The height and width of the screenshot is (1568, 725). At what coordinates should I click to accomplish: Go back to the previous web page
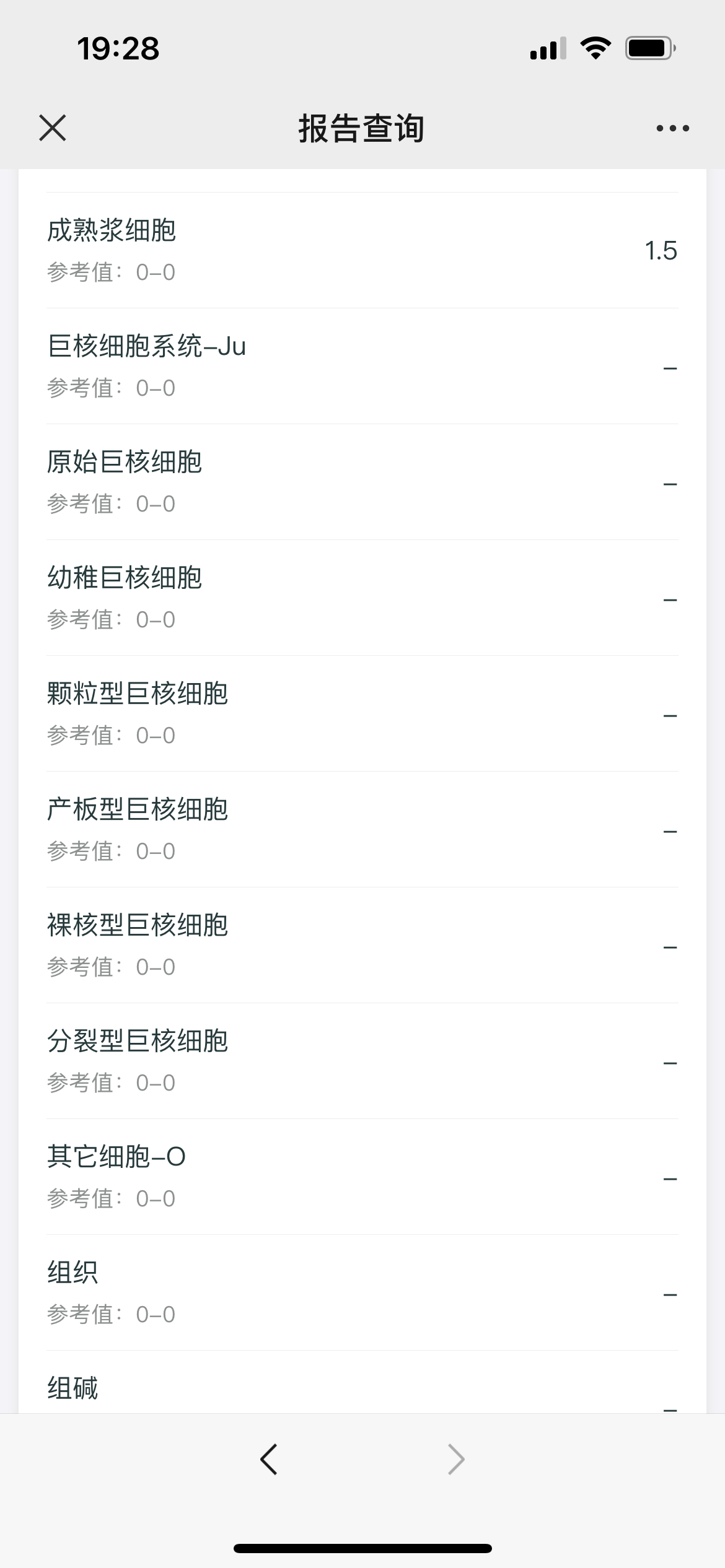(x=269, y=1460)
